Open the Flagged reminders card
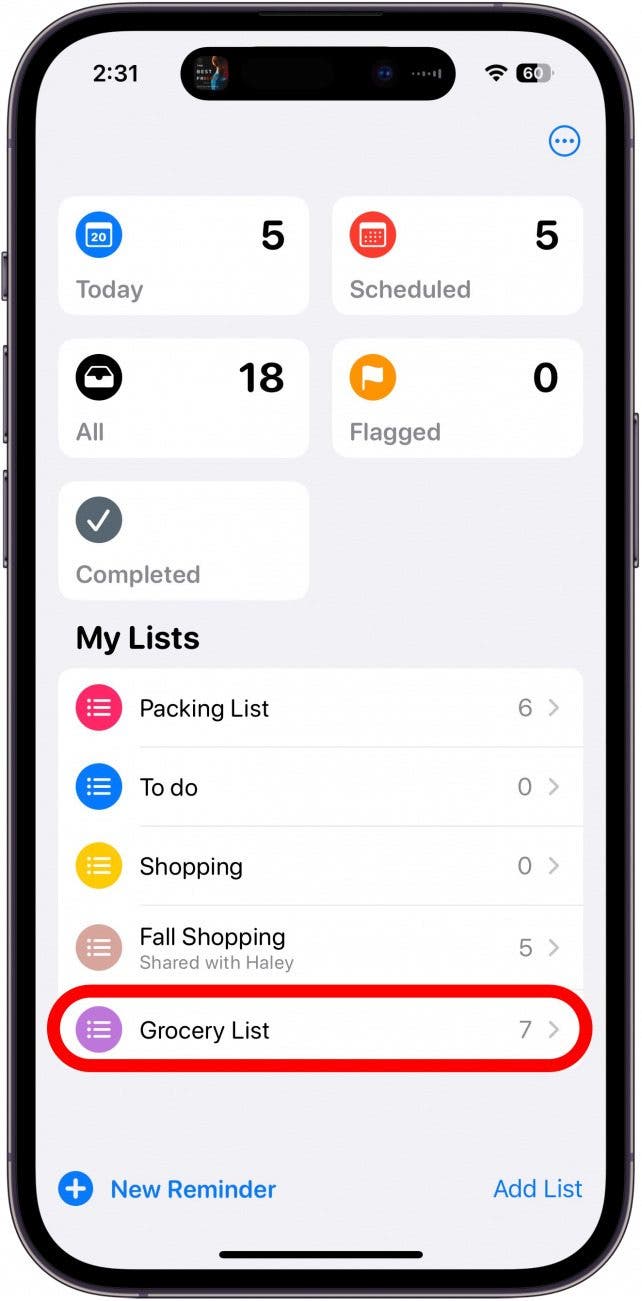 (x=457, y=398)
